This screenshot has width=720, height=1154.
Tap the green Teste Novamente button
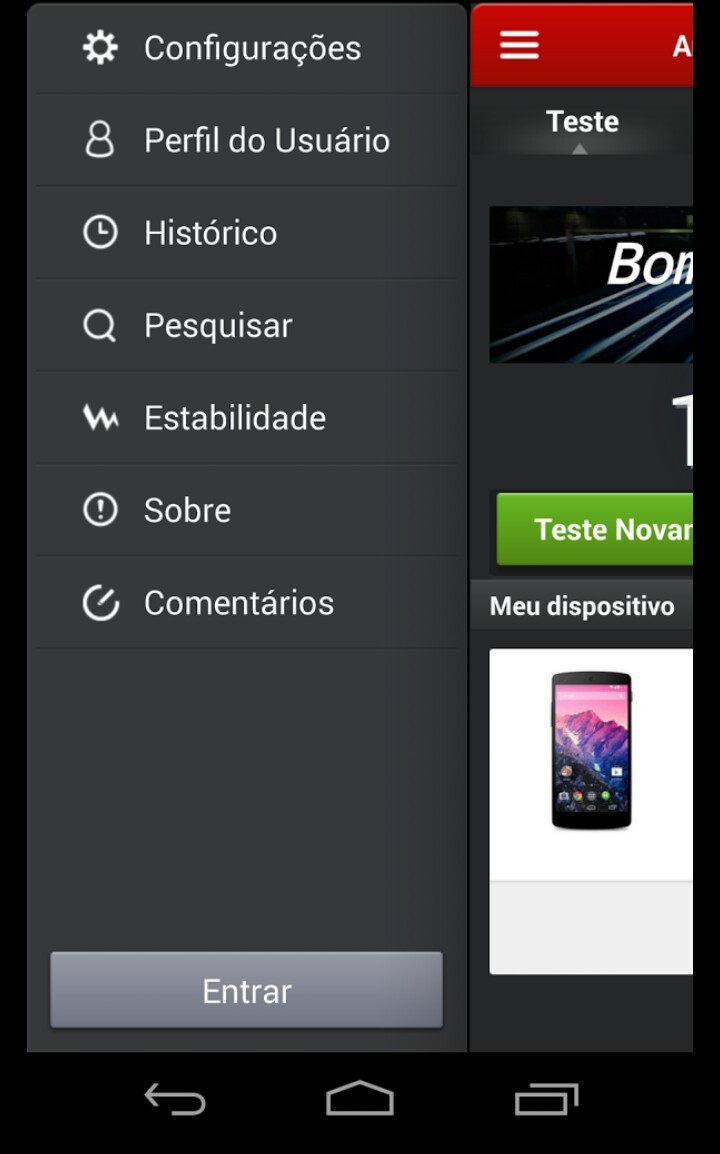pos(595,529)
